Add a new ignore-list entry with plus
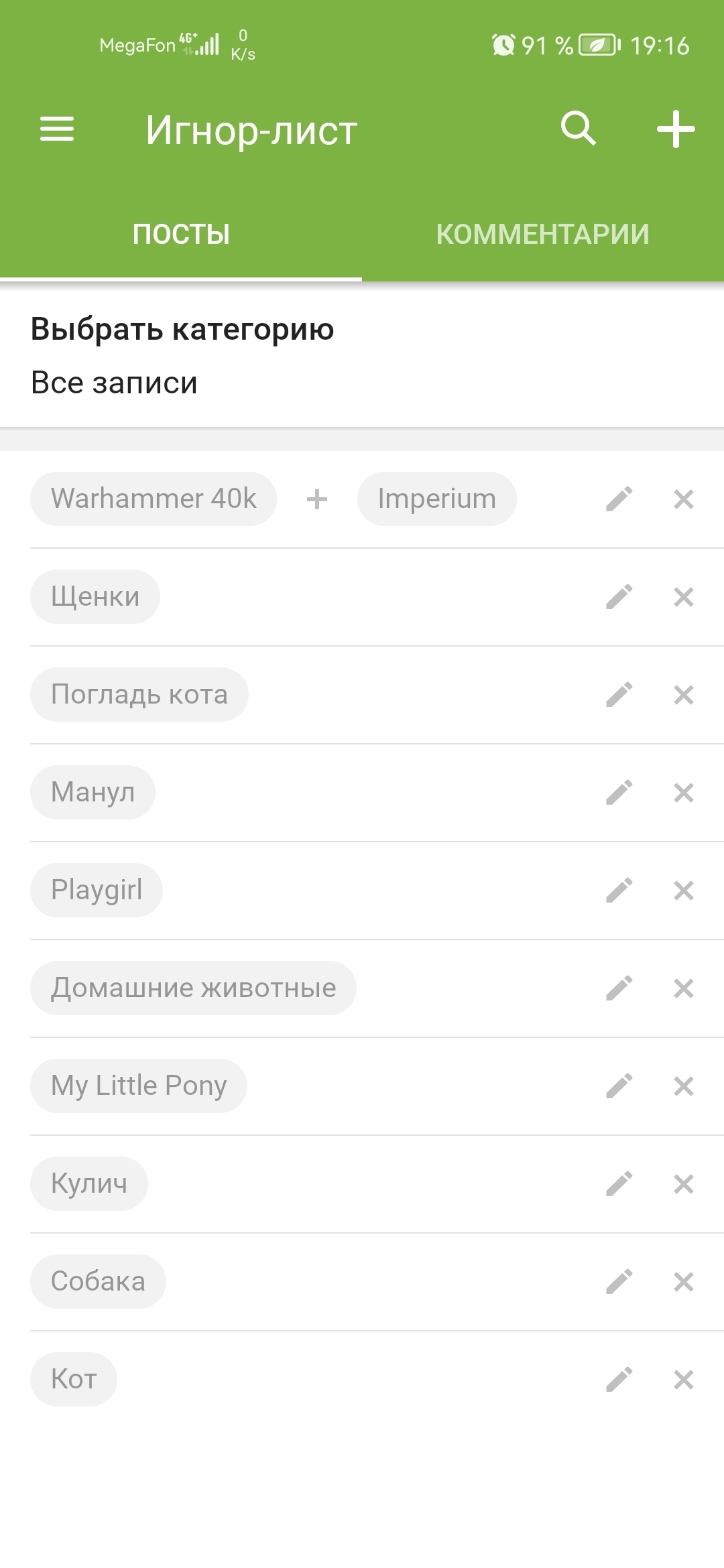Viewport: 724px width, 1568px height. pyautogui.click(x=675, y=129)
